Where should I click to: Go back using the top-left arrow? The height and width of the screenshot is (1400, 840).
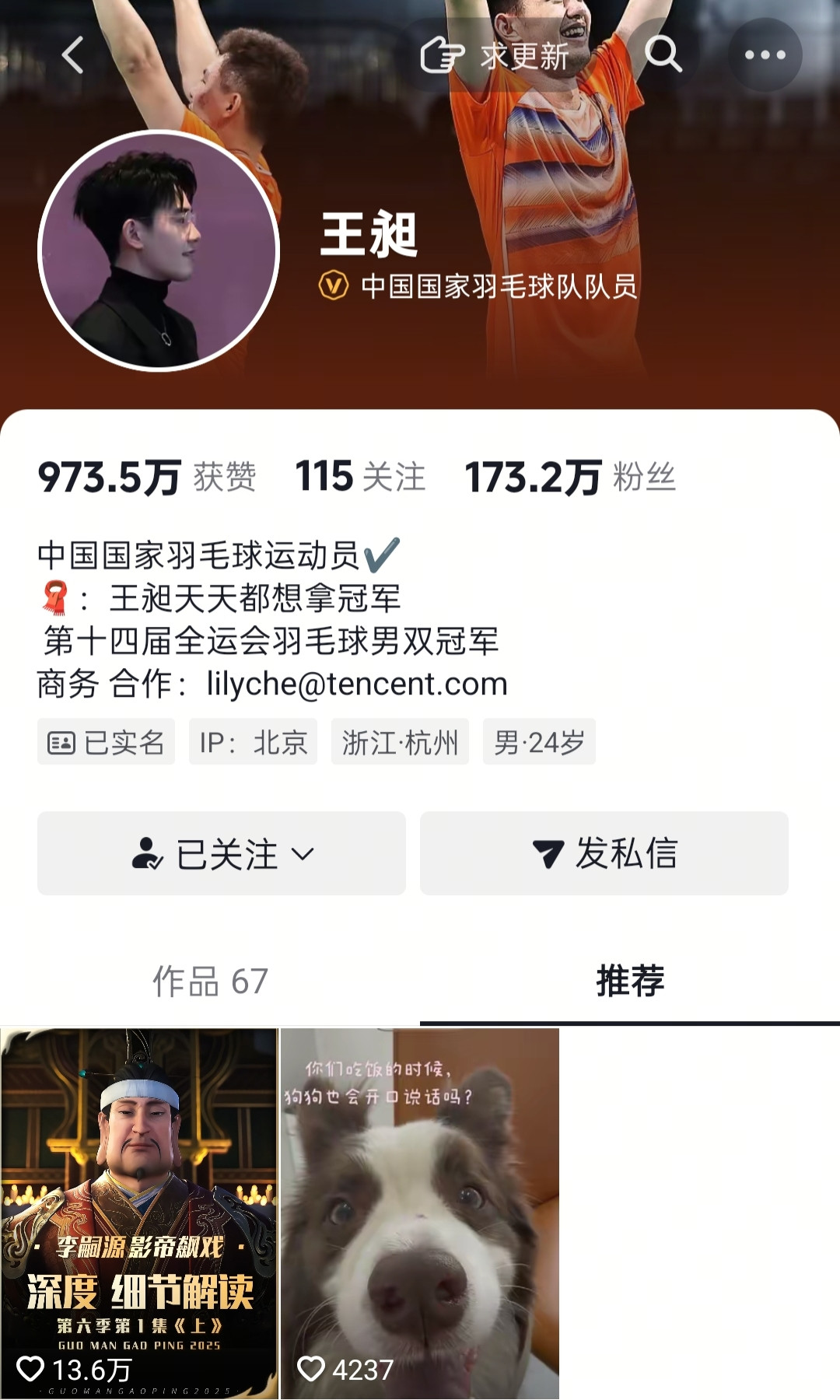(x=72, y=55)
